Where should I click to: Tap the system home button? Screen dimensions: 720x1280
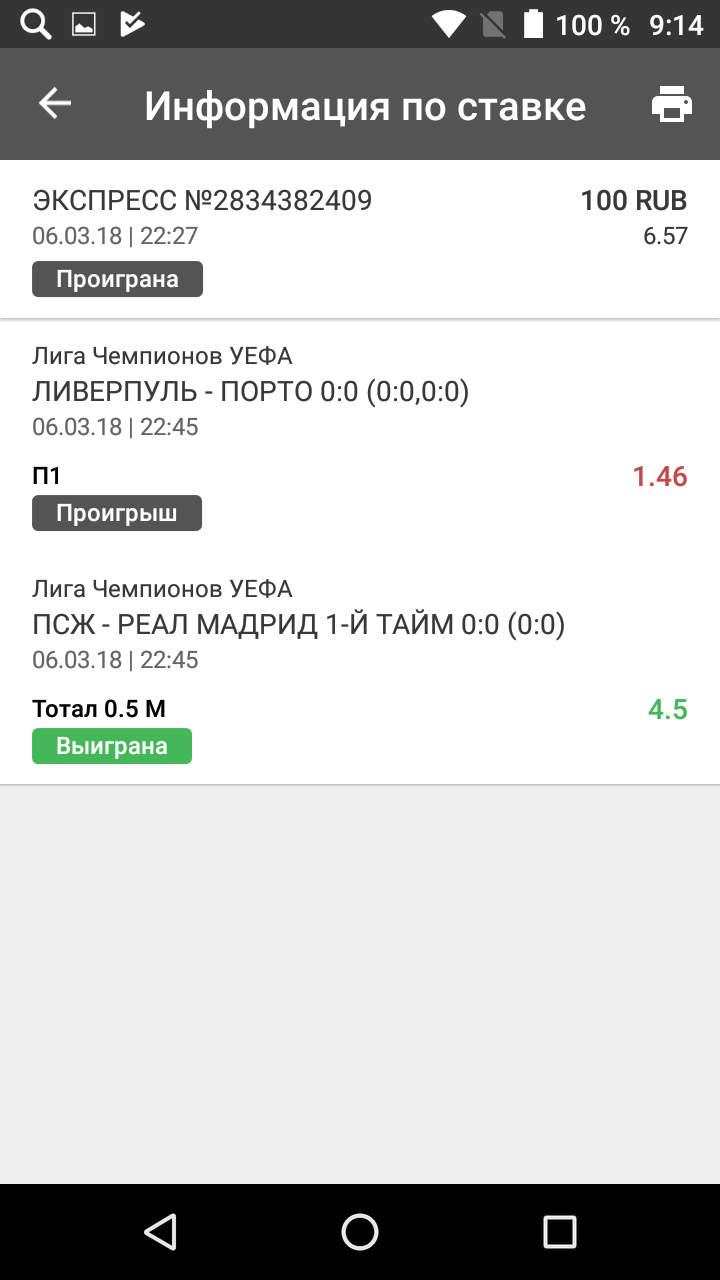(360, 1231)
